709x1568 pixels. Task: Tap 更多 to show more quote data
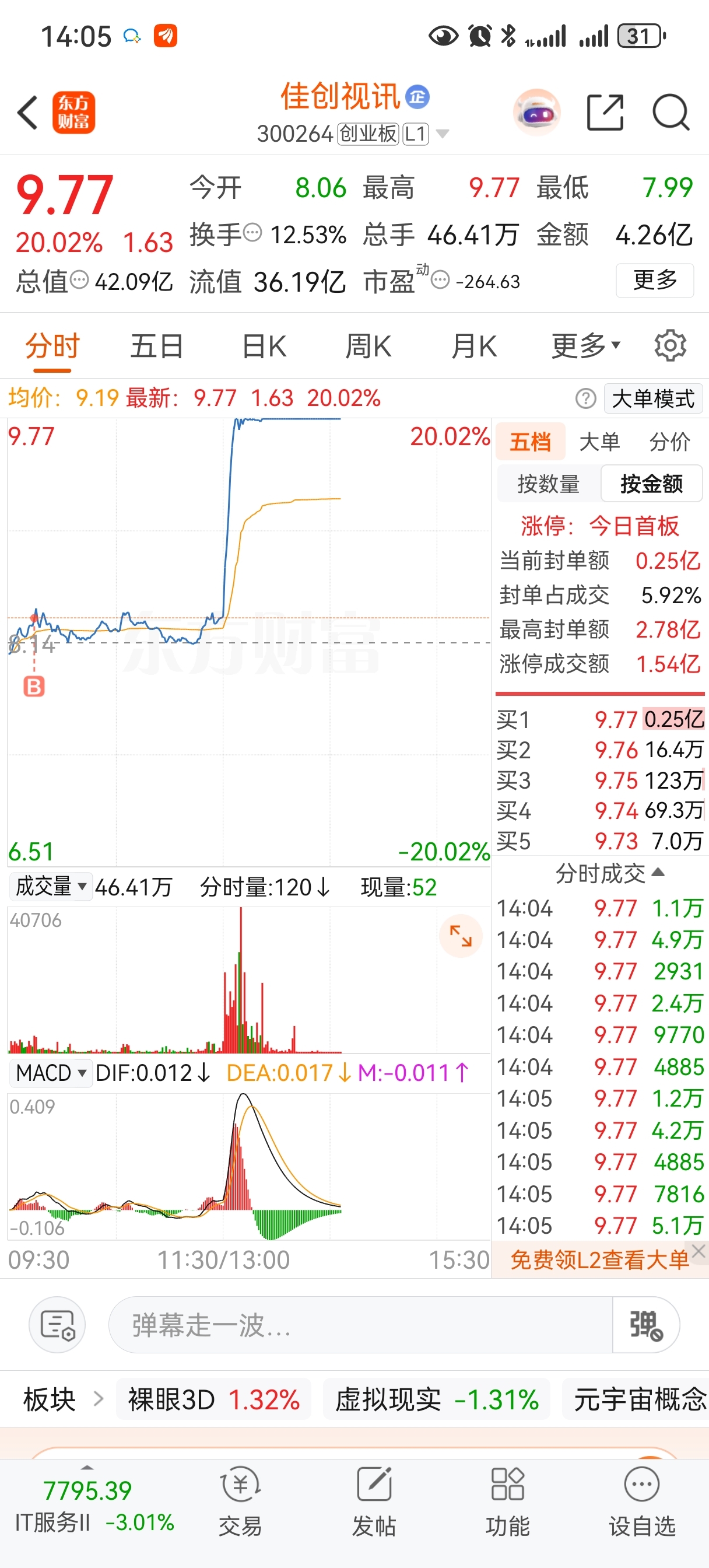pyautogui.click(x=655, y=280)
